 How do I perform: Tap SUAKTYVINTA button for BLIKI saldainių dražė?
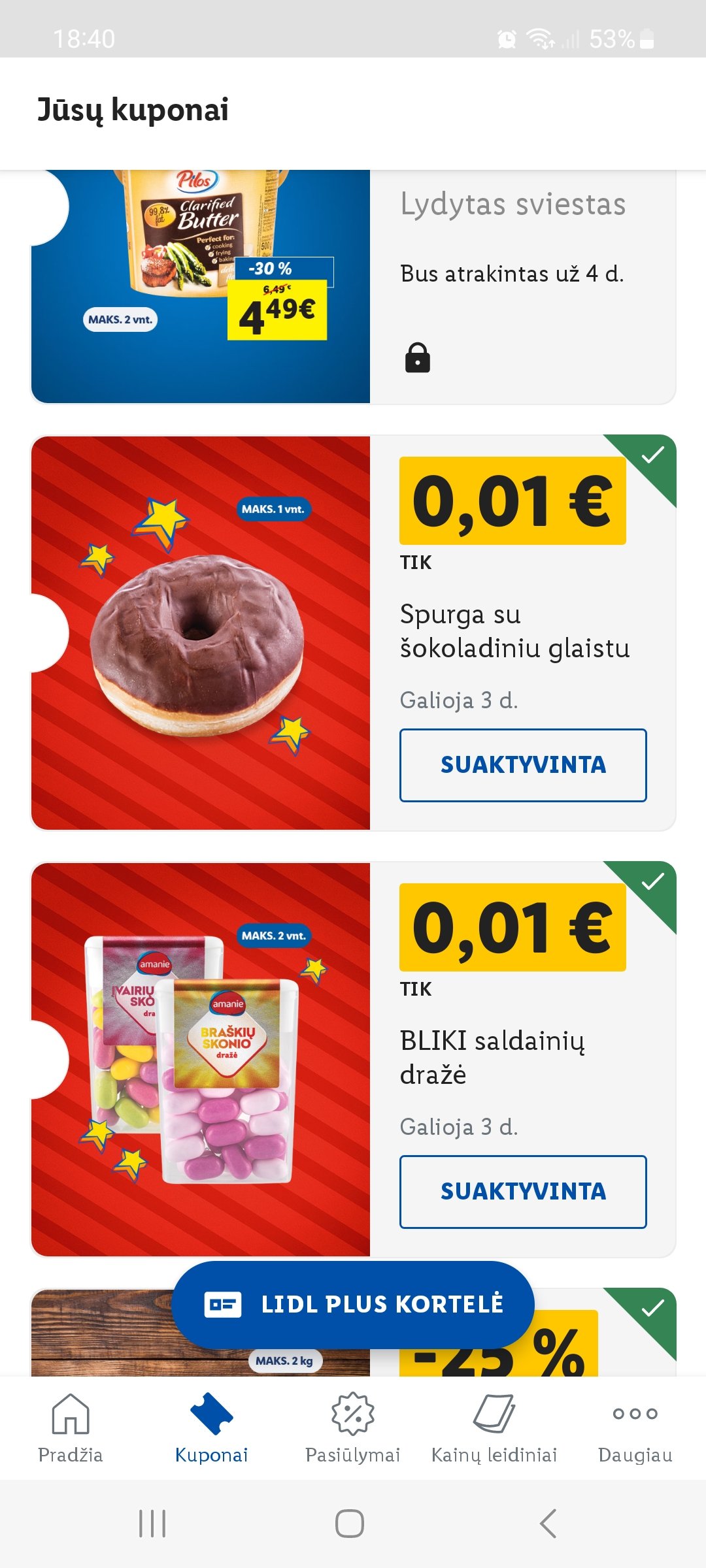tap(523, 1192)
